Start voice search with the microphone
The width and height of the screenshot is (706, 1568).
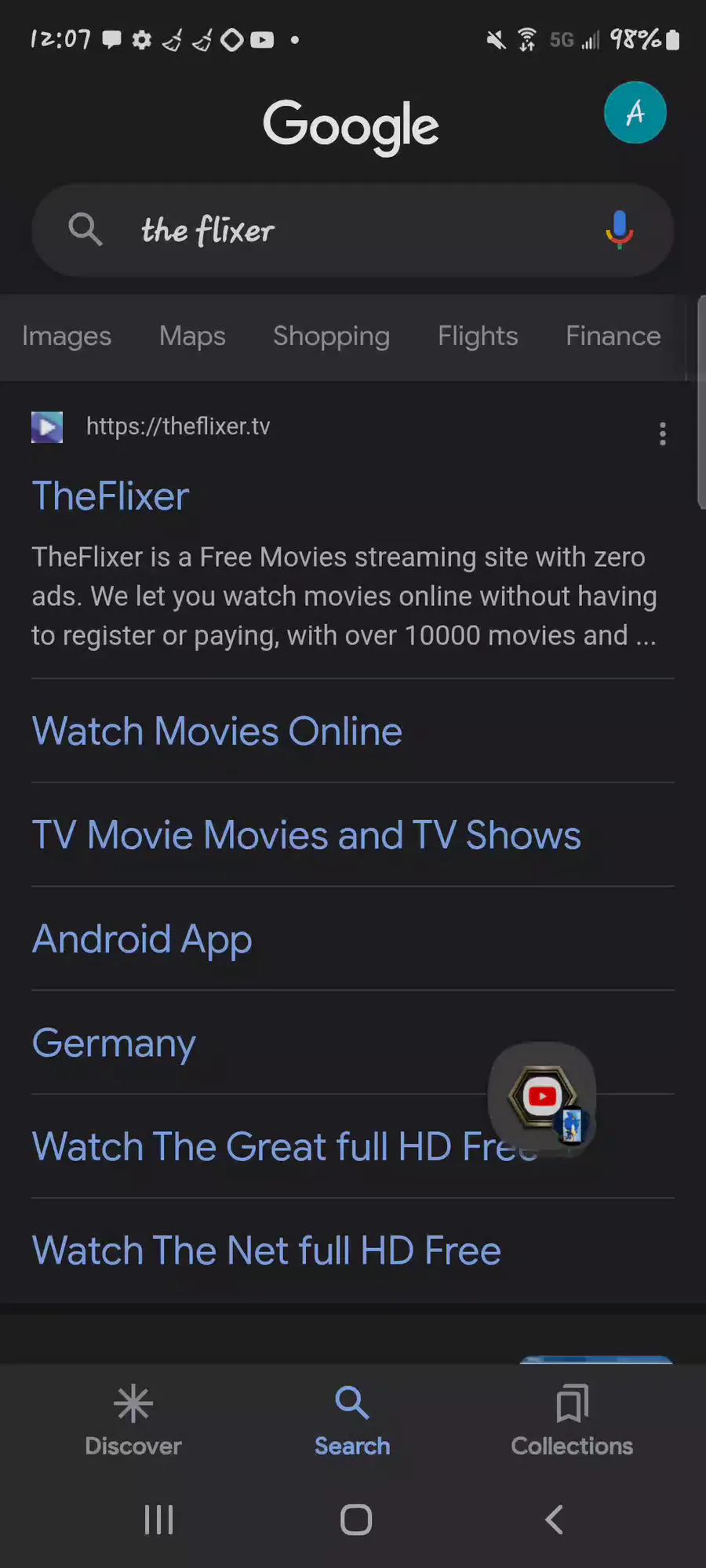[619, 230]
